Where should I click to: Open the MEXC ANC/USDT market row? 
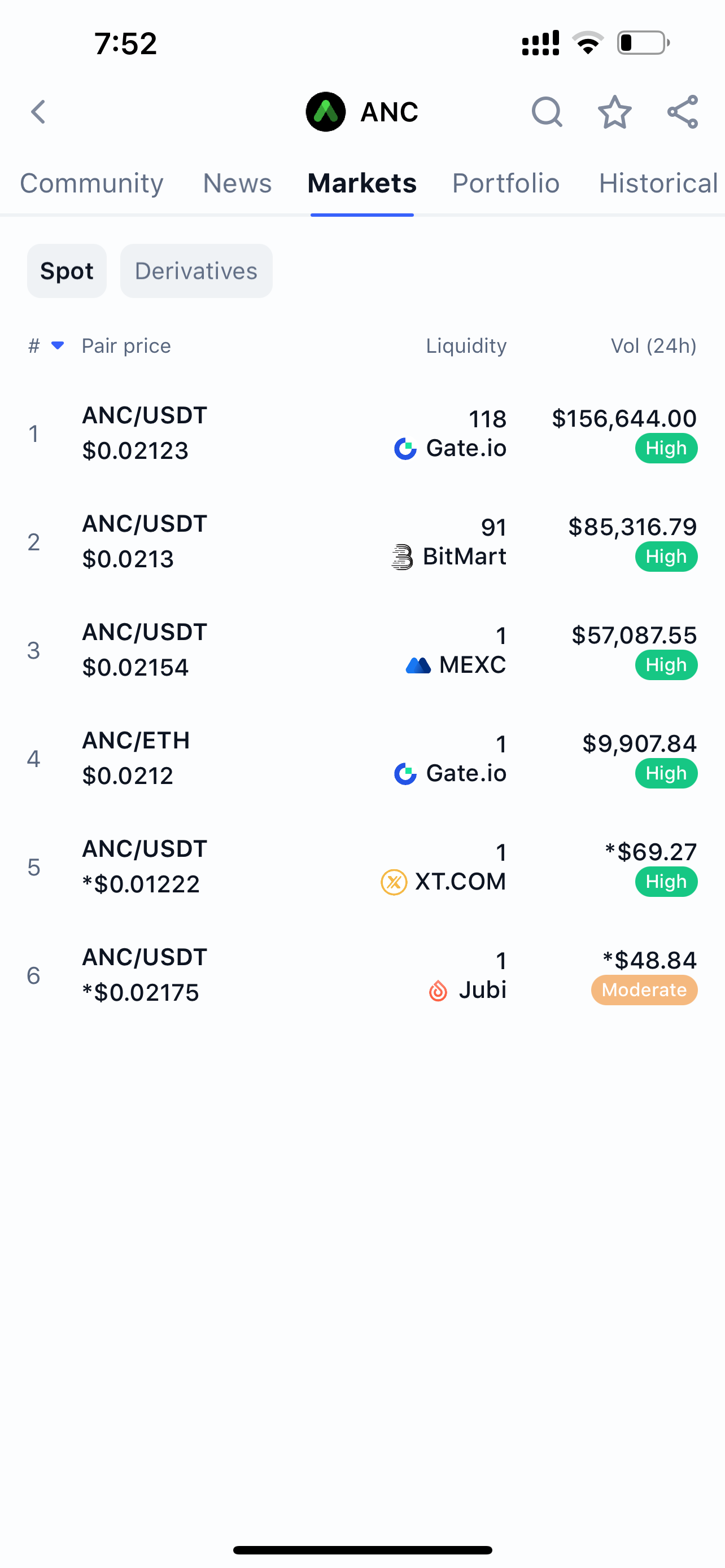(x=362, y=650)
